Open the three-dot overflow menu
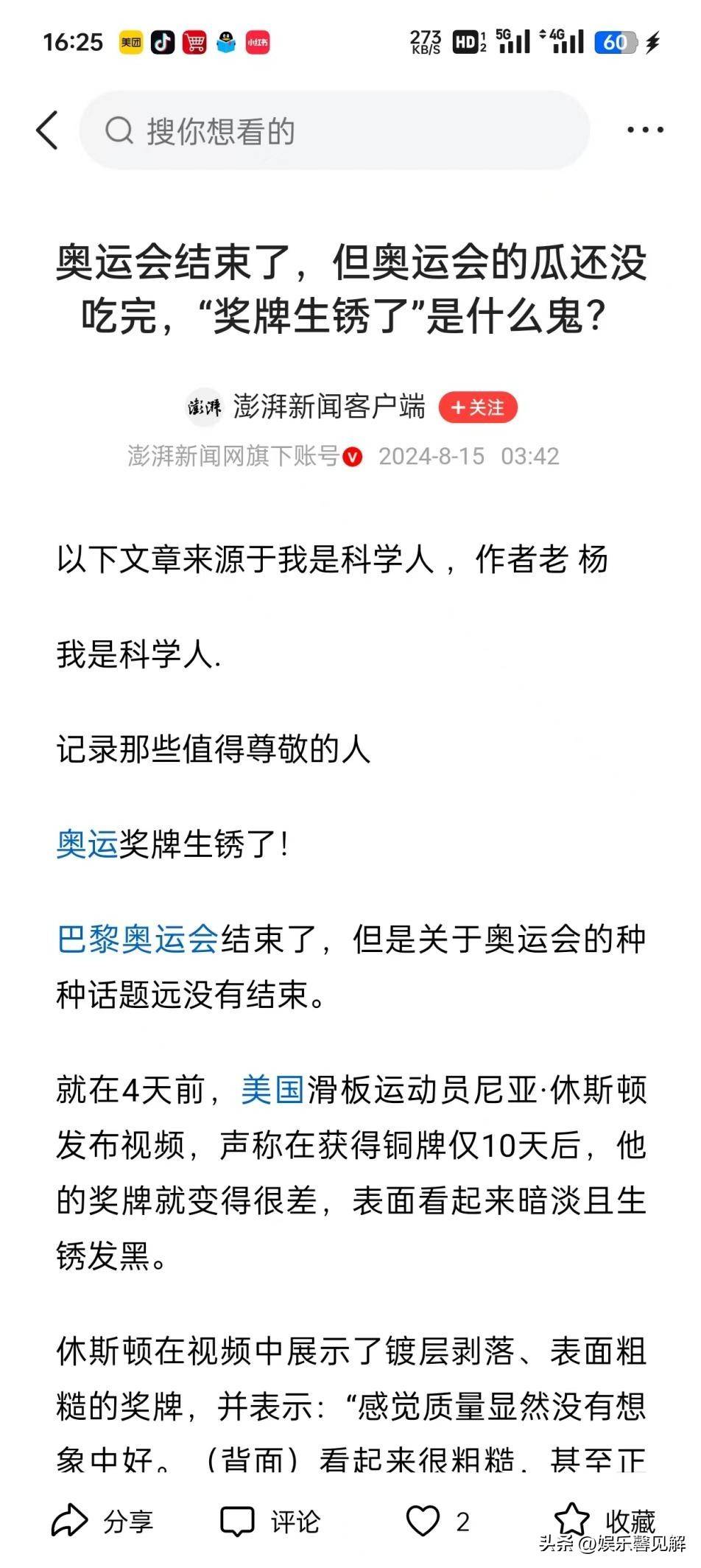The image size is (701, 1568). click(645, 130)
